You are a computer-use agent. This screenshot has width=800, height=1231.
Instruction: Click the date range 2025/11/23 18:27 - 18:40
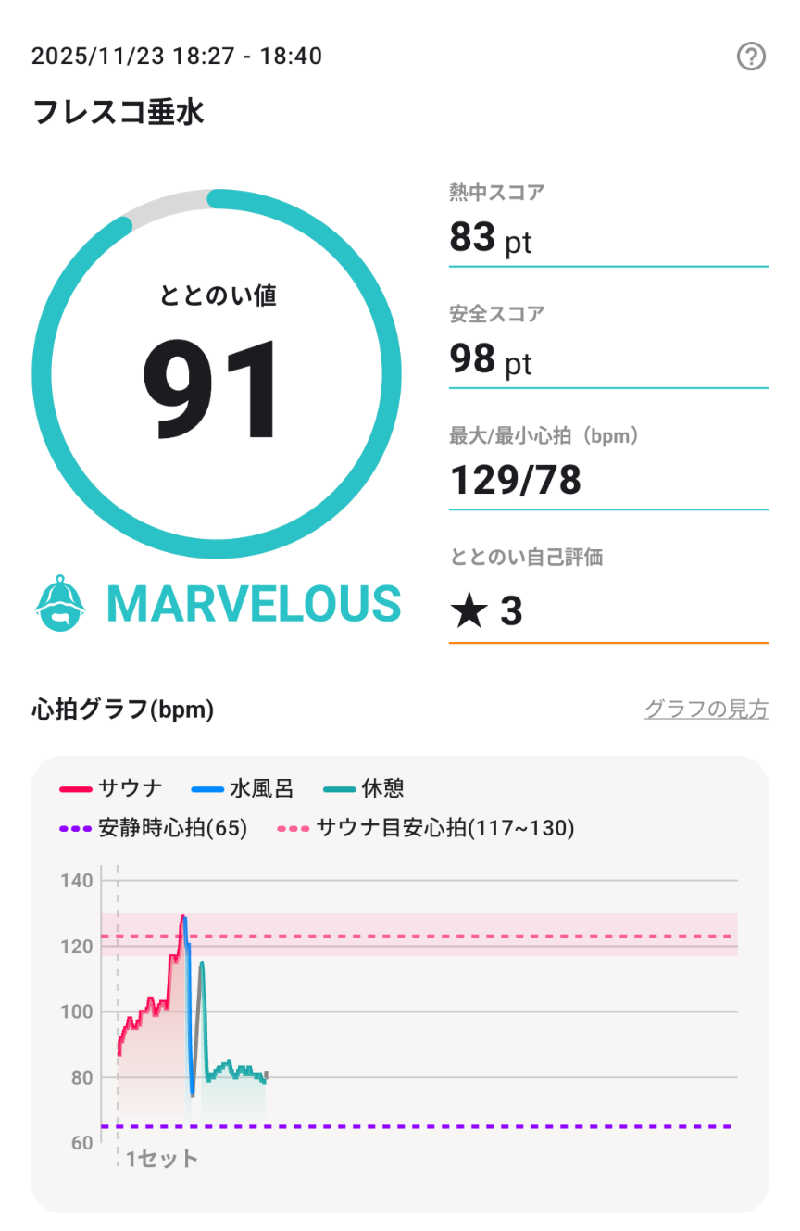pyautogui.click(x=176, y=56)
